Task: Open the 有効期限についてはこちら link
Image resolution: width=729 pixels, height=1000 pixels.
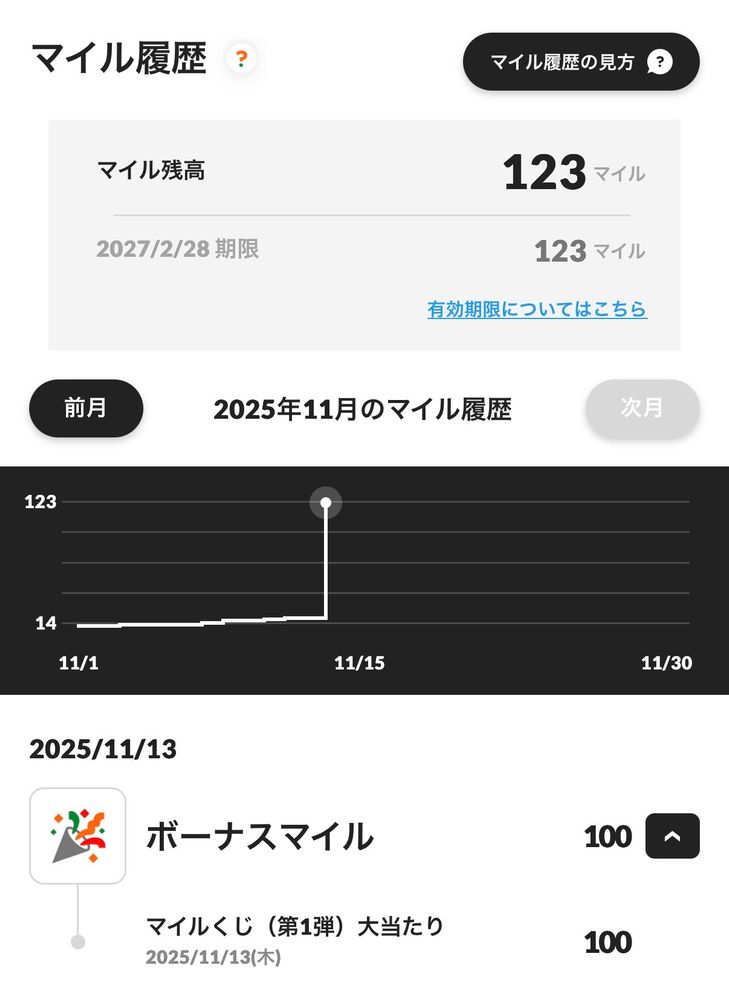Action: coord(537,309)
